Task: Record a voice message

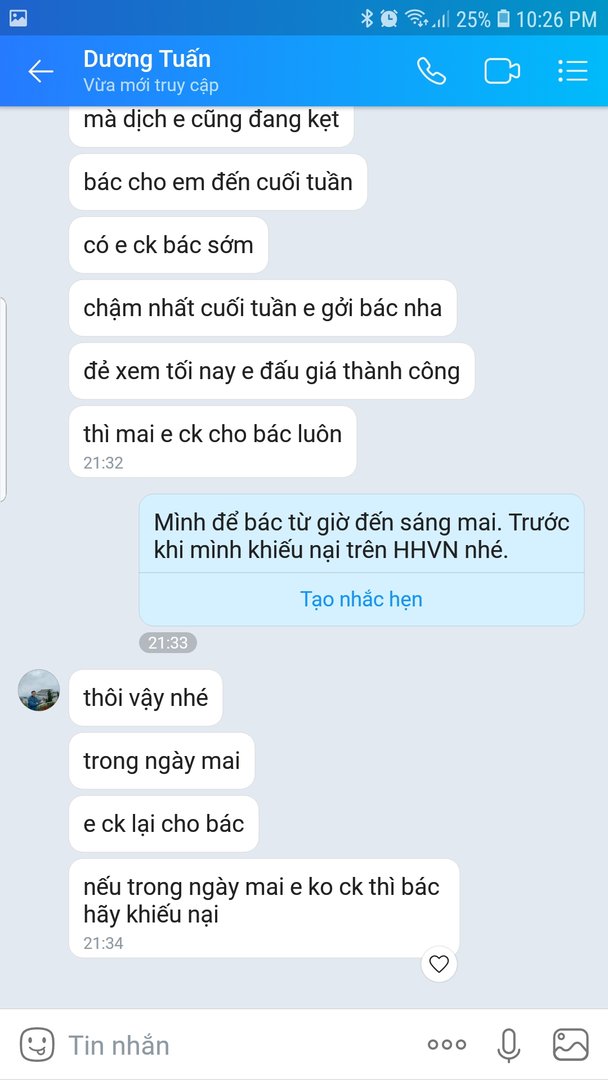Action: (x=509, y=1045)
